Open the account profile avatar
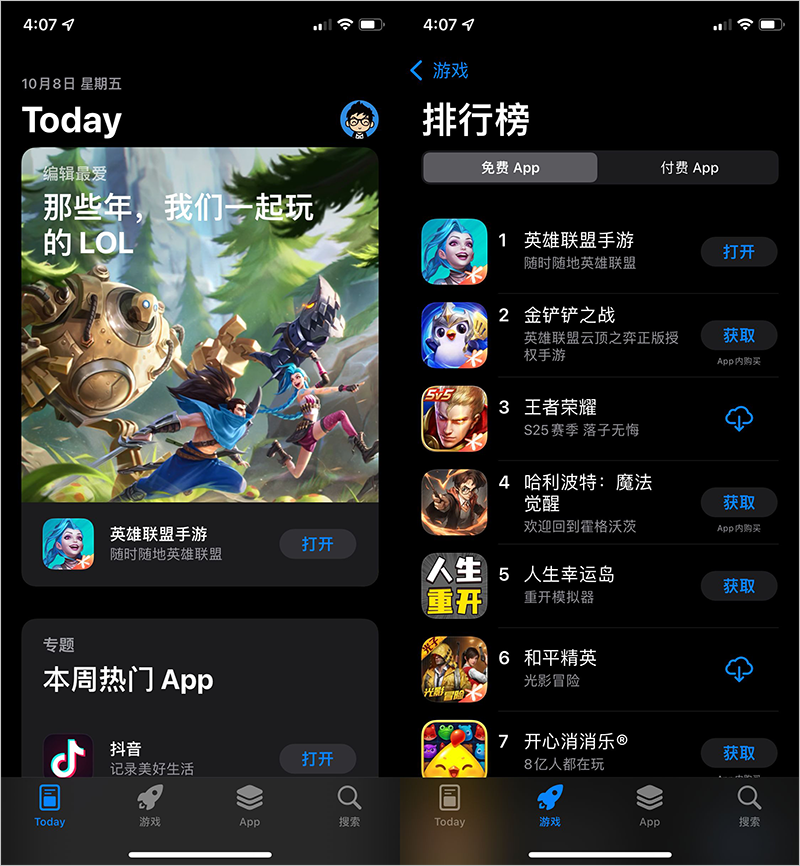Screen dimensions: 800x866 pyautogui.click(x=358, y=120)
